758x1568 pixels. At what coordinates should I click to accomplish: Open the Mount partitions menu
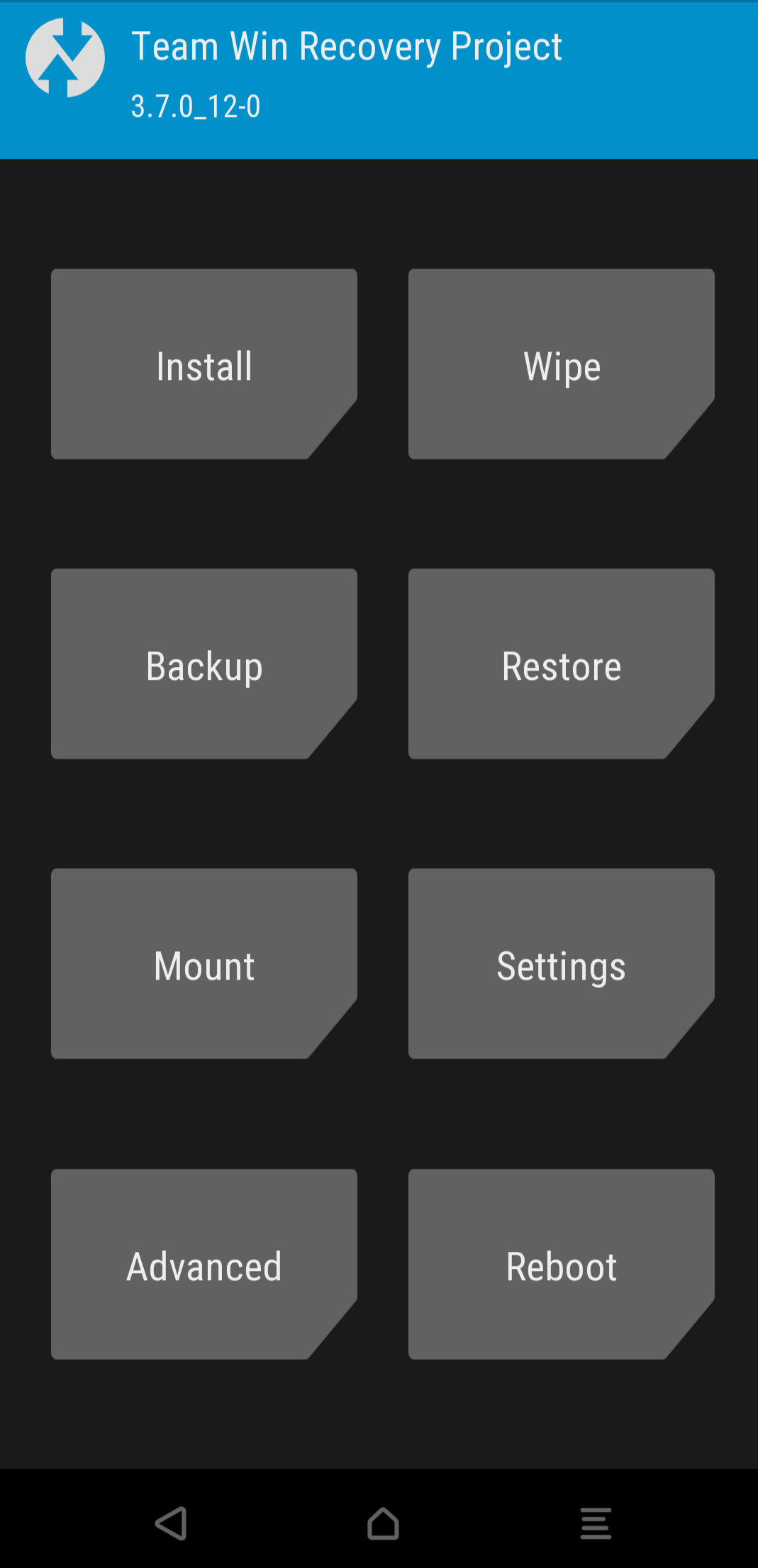tap(204, 964)
